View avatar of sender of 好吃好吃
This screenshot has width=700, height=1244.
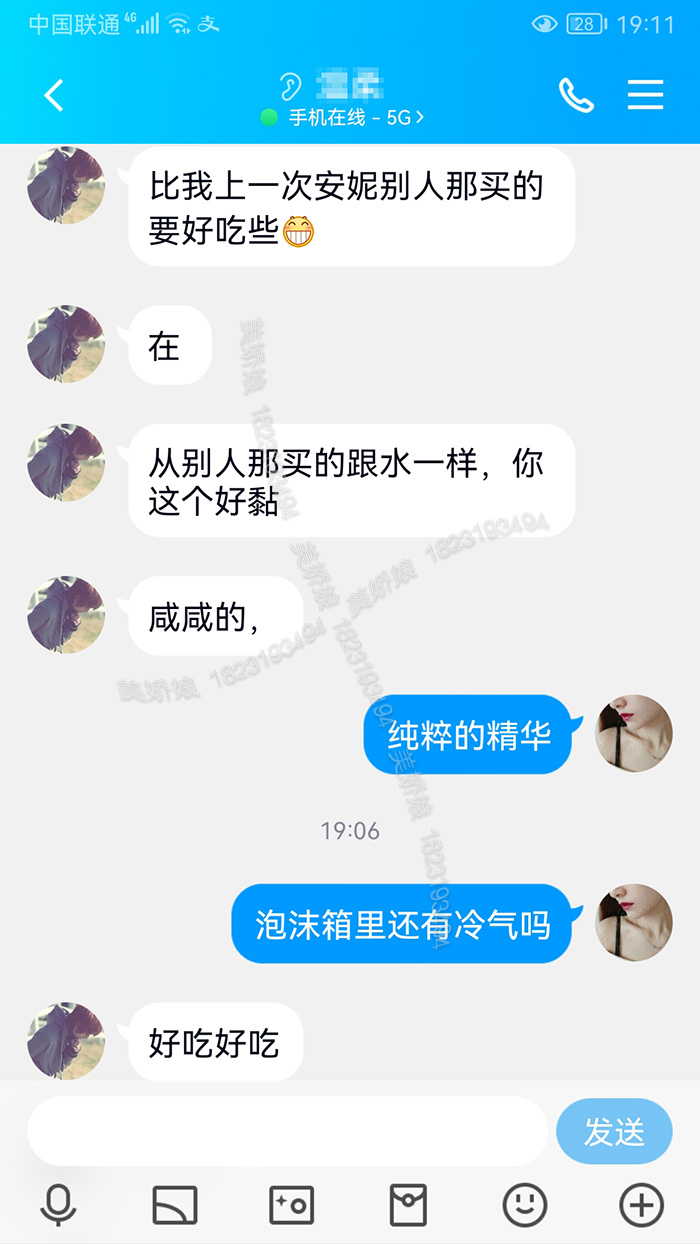pos(66,1040)
